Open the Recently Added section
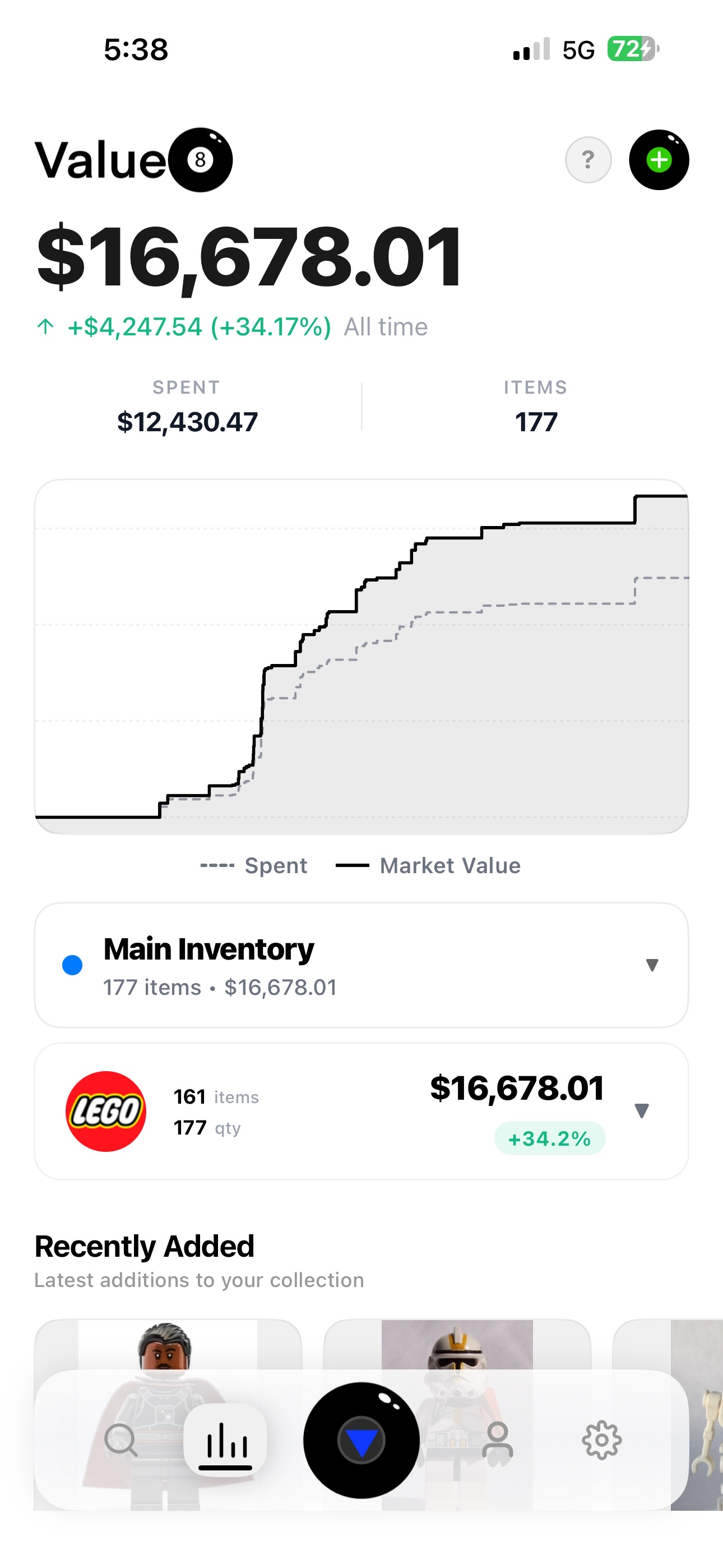Screen dimensions: 723x1568 coord(144,1246)
